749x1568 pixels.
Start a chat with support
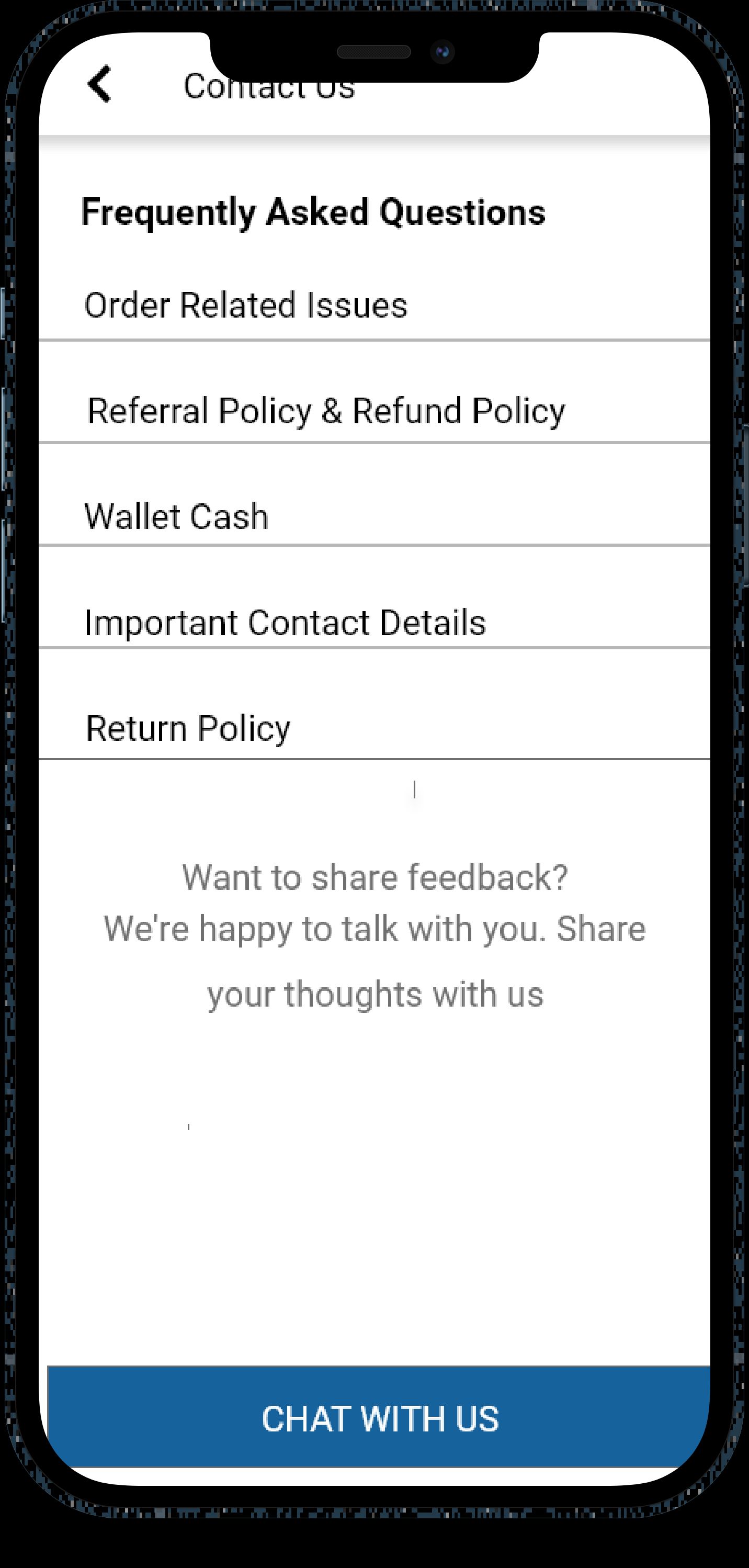click(380, 1418)
